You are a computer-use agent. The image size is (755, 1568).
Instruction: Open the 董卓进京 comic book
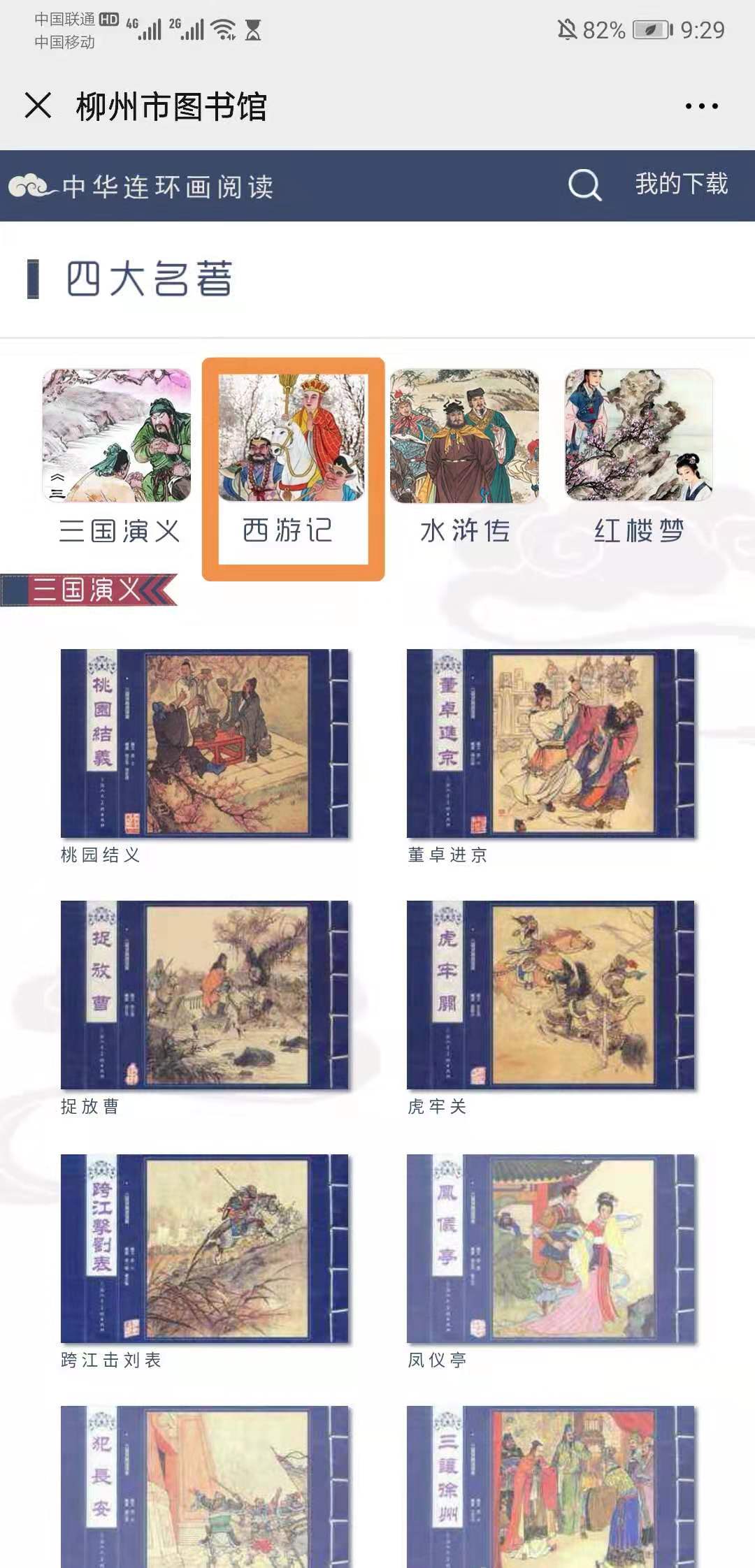point(551,743)
